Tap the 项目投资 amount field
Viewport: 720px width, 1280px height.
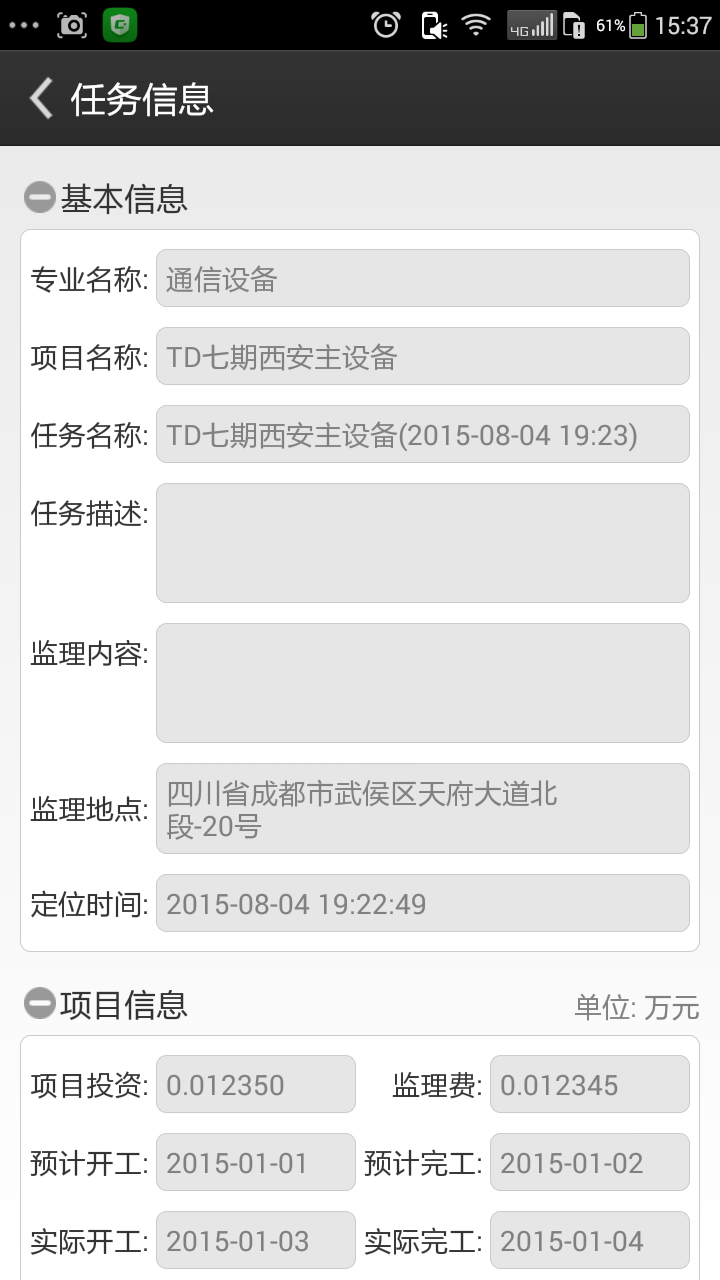coord(255,1084)
